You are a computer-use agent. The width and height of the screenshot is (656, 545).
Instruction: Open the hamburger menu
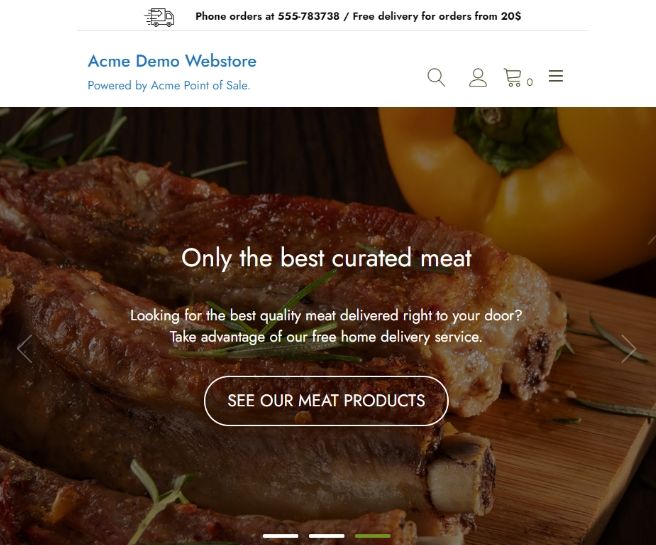(556, 76)
